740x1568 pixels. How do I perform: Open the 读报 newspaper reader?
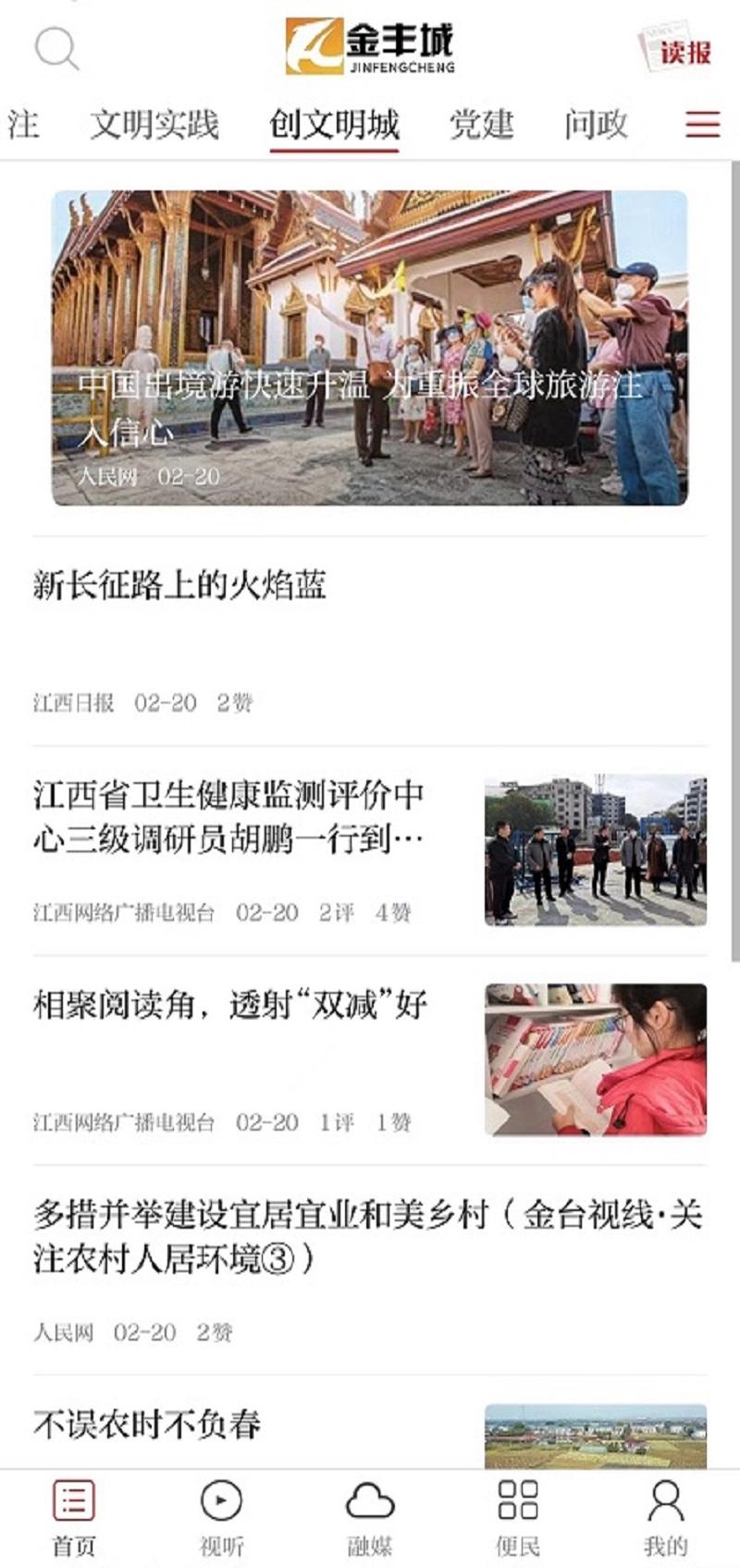coord(677,49)
